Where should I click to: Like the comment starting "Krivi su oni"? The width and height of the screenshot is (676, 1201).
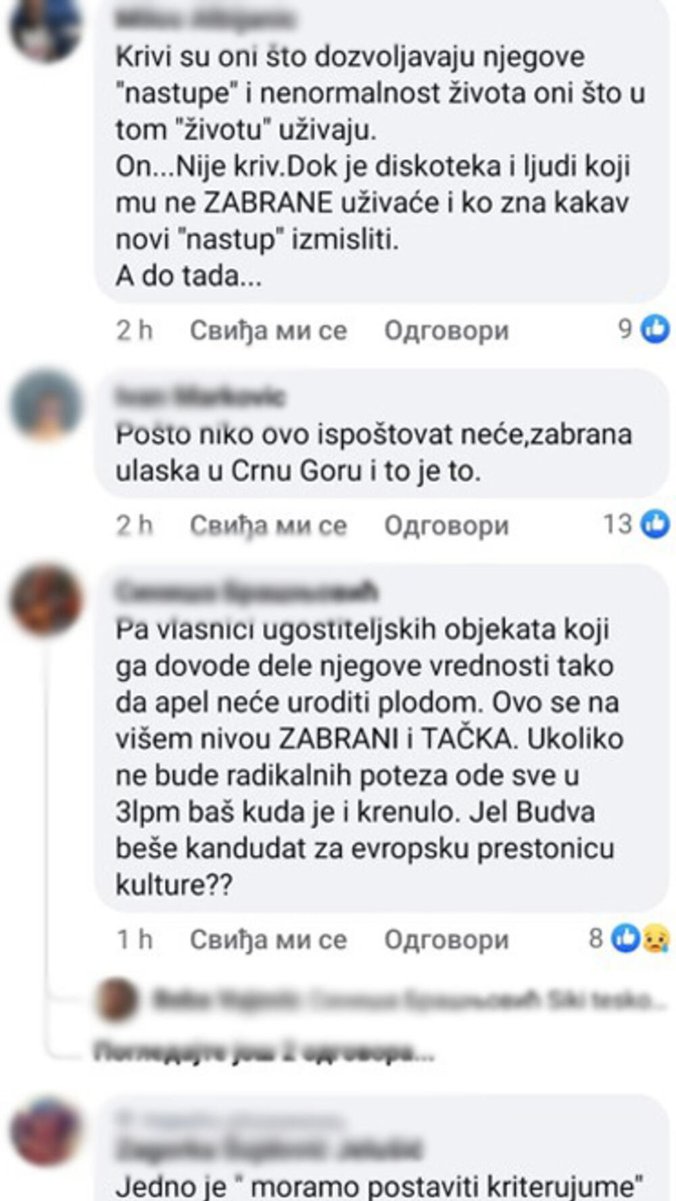coord(268,329)
